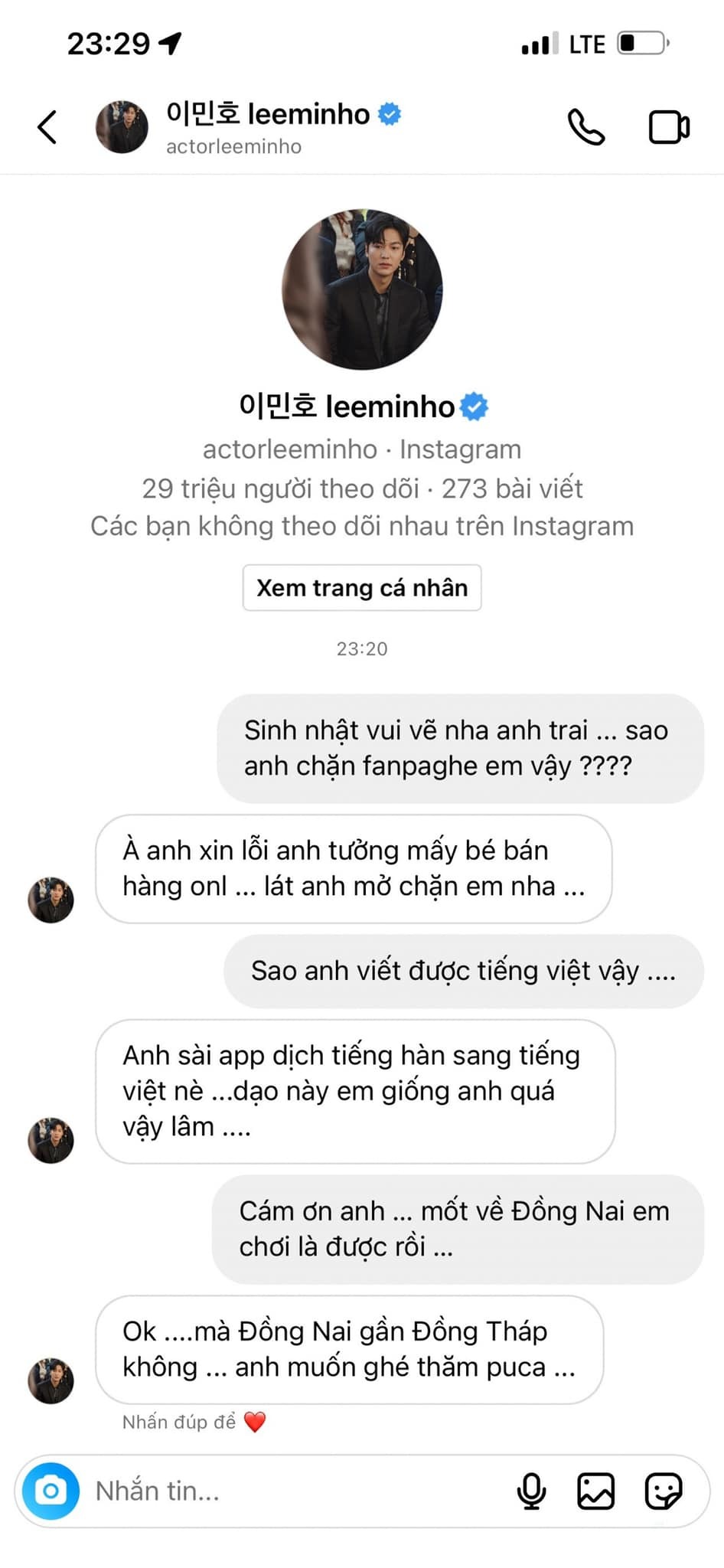Open the sticker picker
Screen dimensions: 724x1568
pos(663,1491)
